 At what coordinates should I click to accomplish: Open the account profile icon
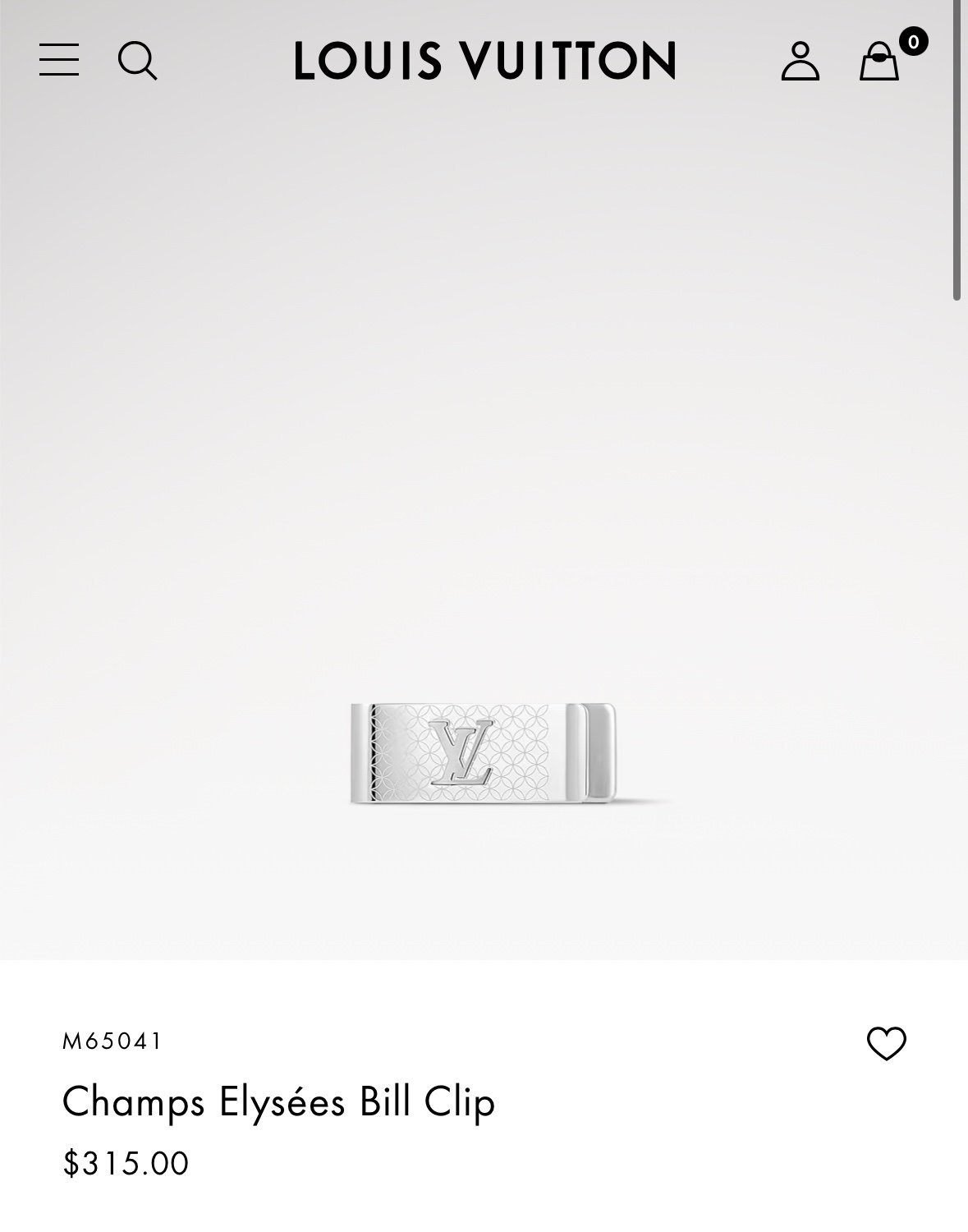point(800,61)
